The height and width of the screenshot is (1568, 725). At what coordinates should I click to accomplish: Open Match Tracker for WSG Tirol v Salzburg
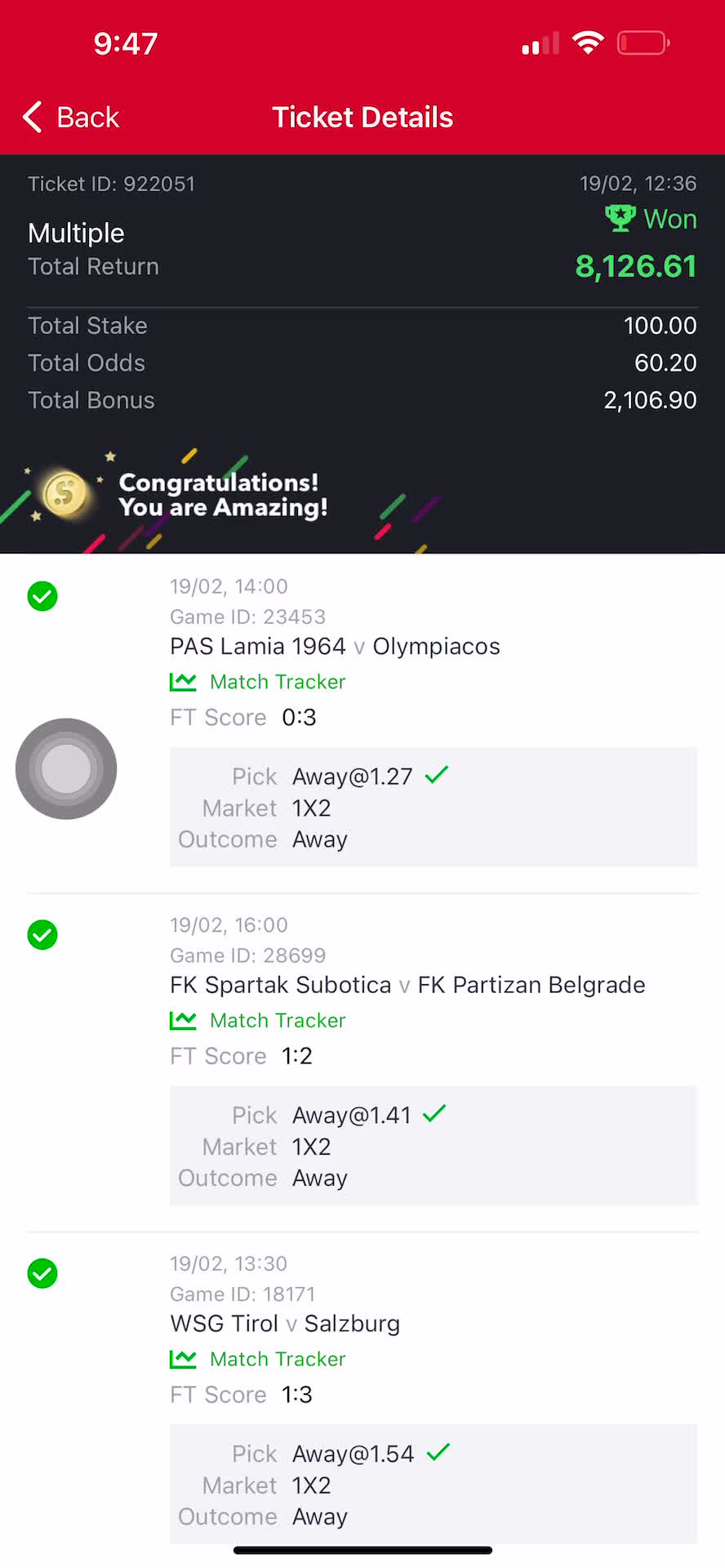(258, 1359)
